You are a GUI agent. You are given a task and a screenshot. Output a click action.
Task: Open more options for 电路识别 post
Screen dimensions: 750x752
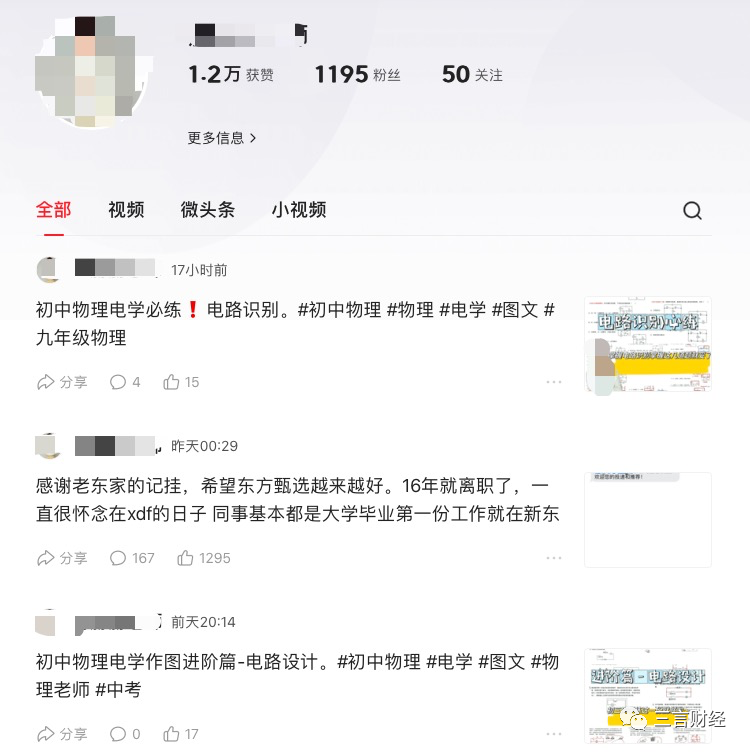(x=554, y=382)
